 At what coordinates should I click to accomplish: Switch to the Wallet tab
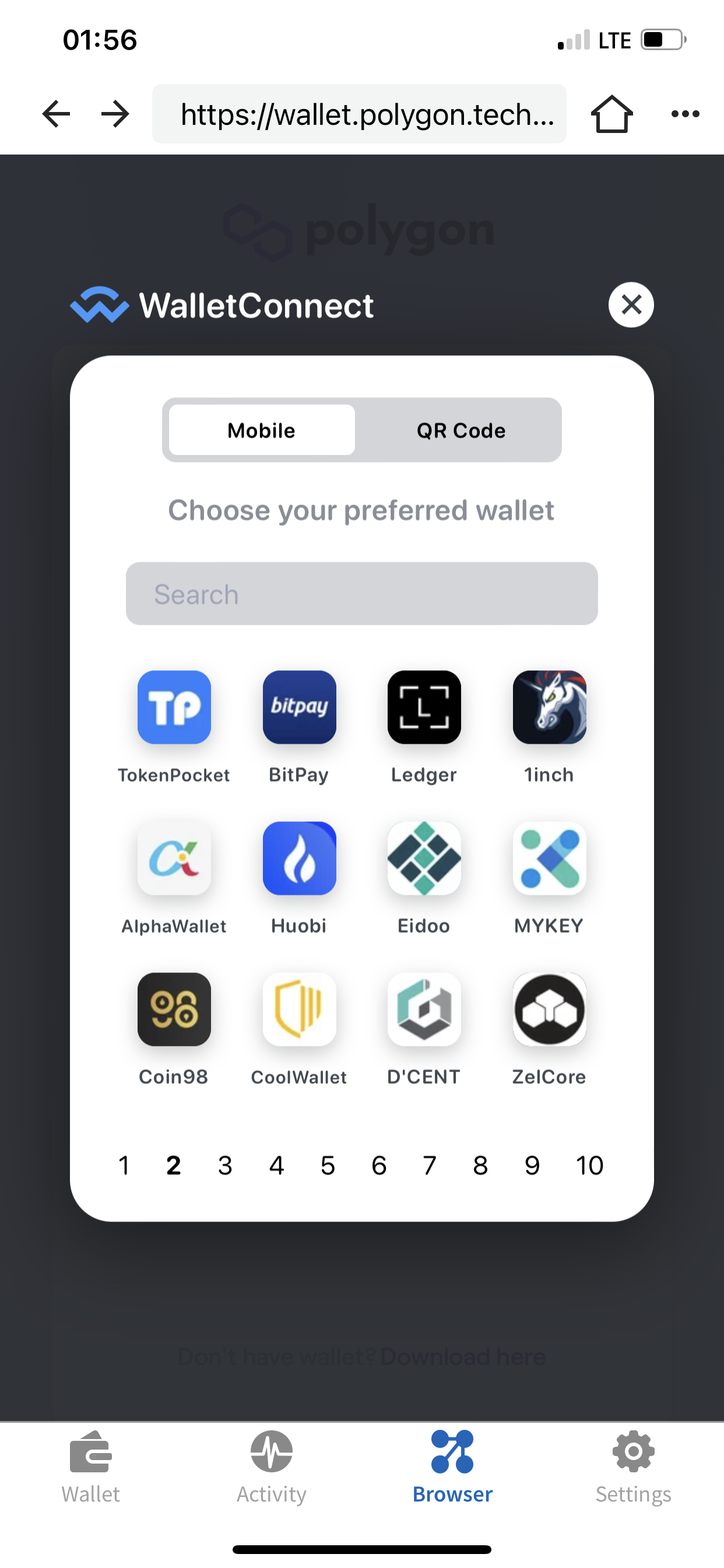click(x=91, y=1467)
